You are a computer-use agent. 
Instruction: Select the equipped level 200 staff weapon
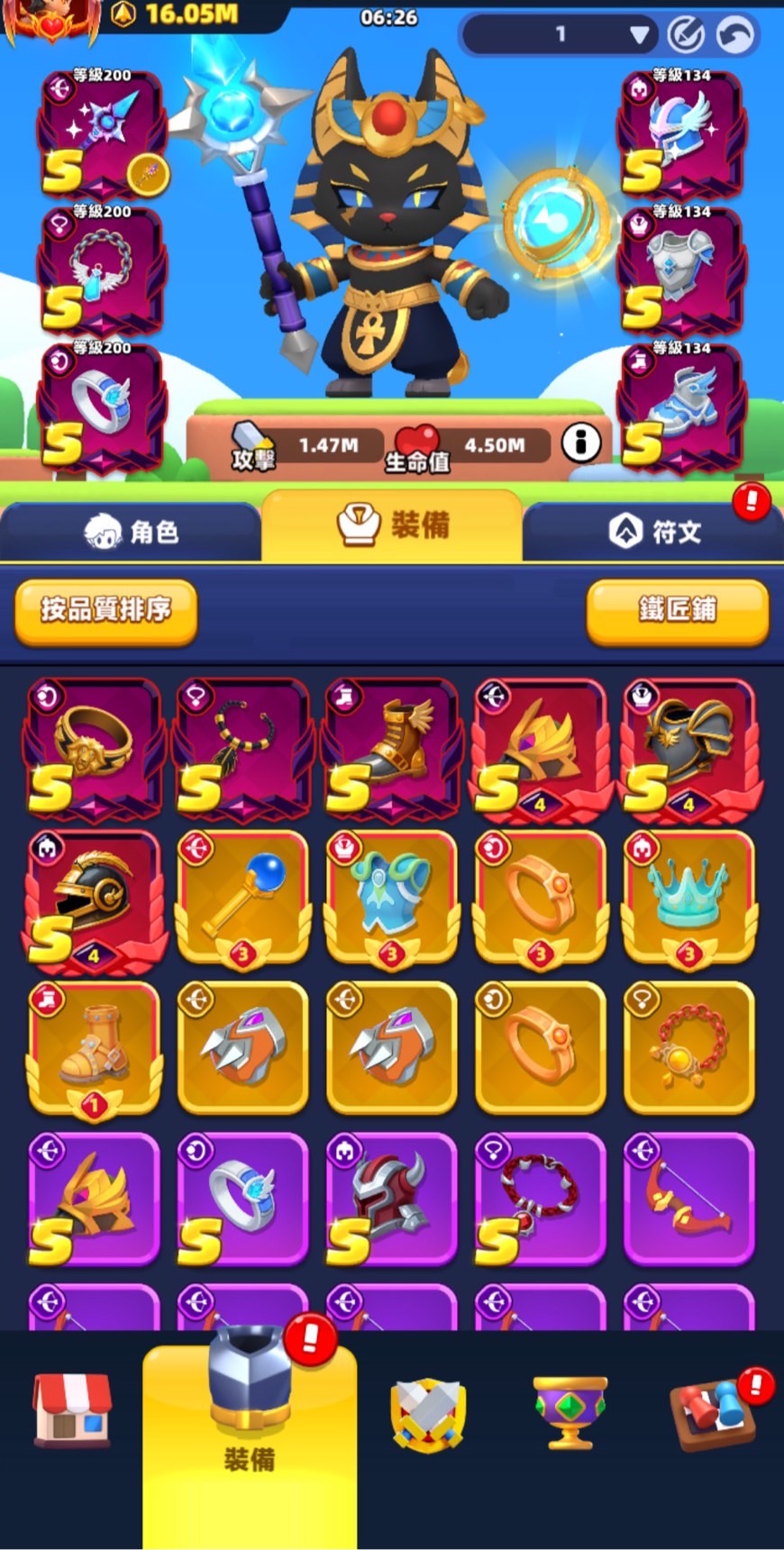103,133
